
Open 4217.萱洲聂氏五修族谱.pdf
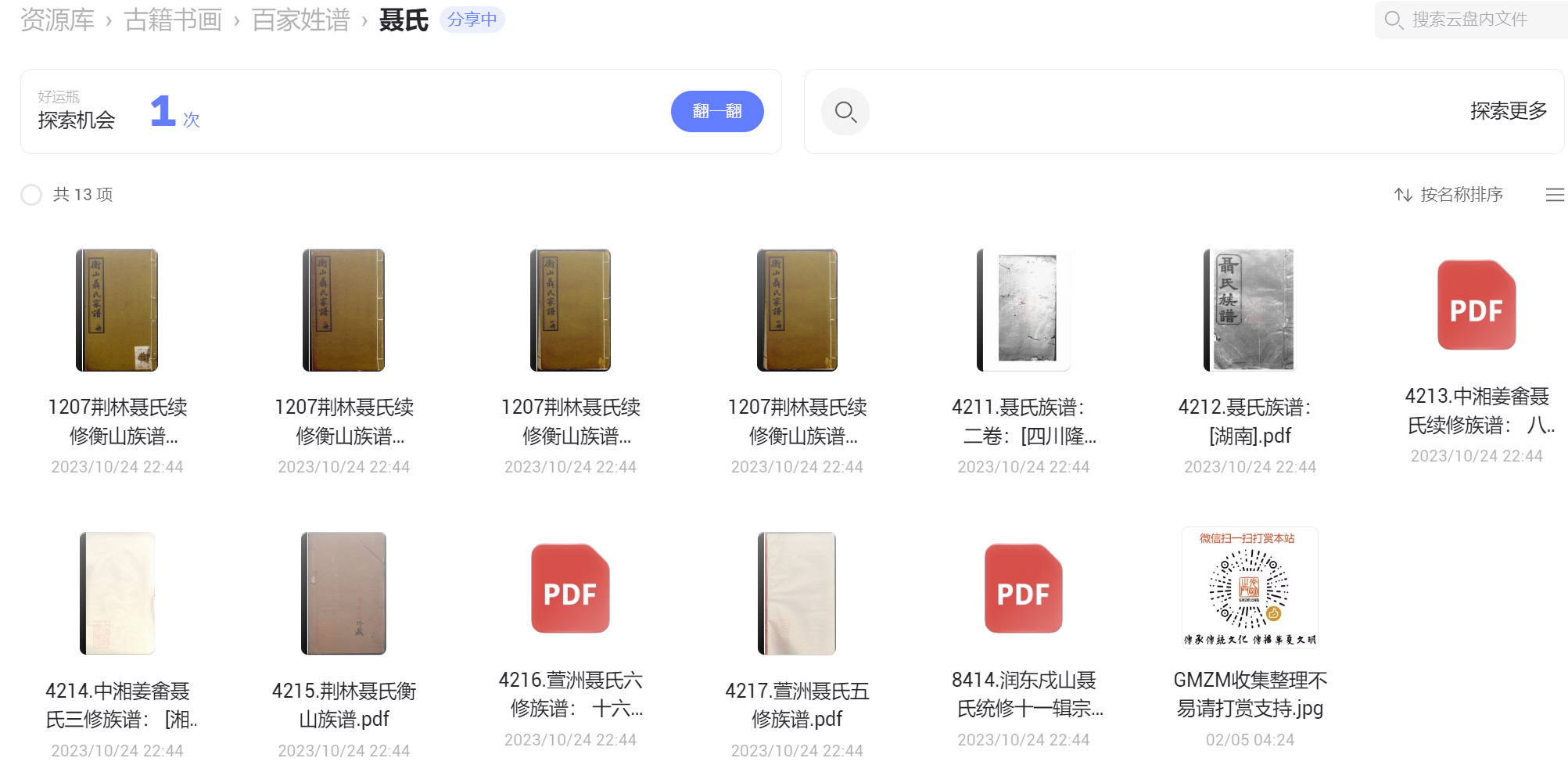pos(796,593)
